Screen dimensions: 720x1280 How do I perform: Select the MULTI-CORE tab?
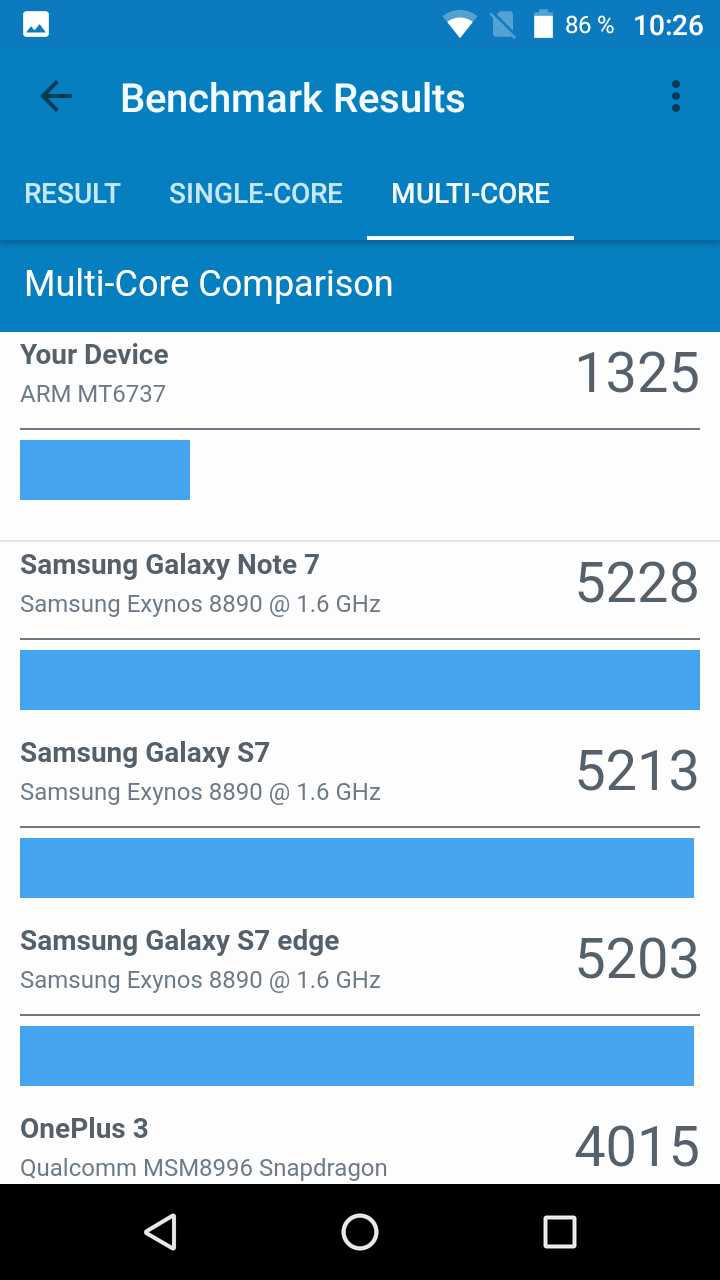470,193
